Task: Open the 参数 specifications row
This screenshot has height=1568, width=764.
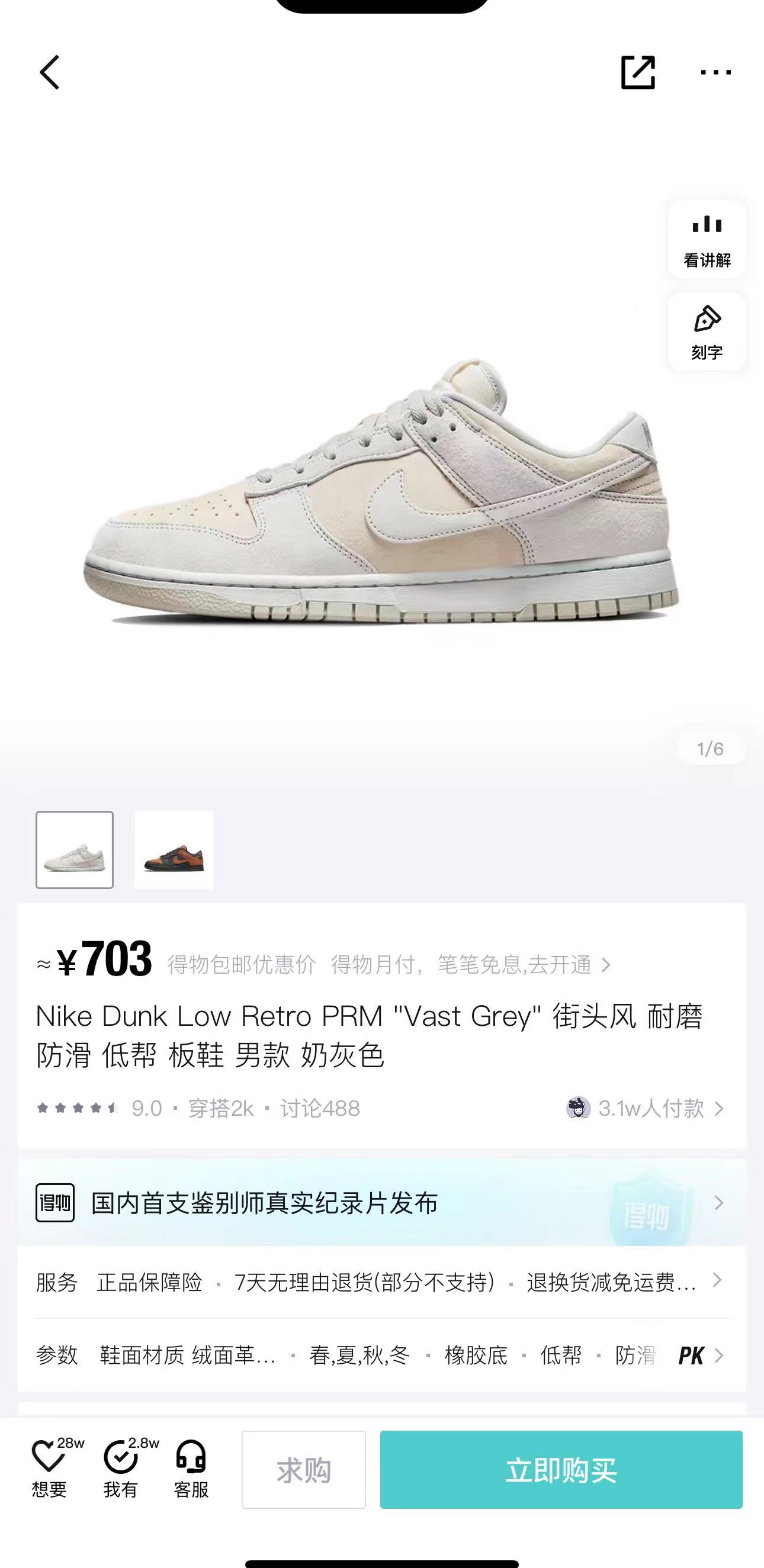Action: click(x=382, y=1356)
